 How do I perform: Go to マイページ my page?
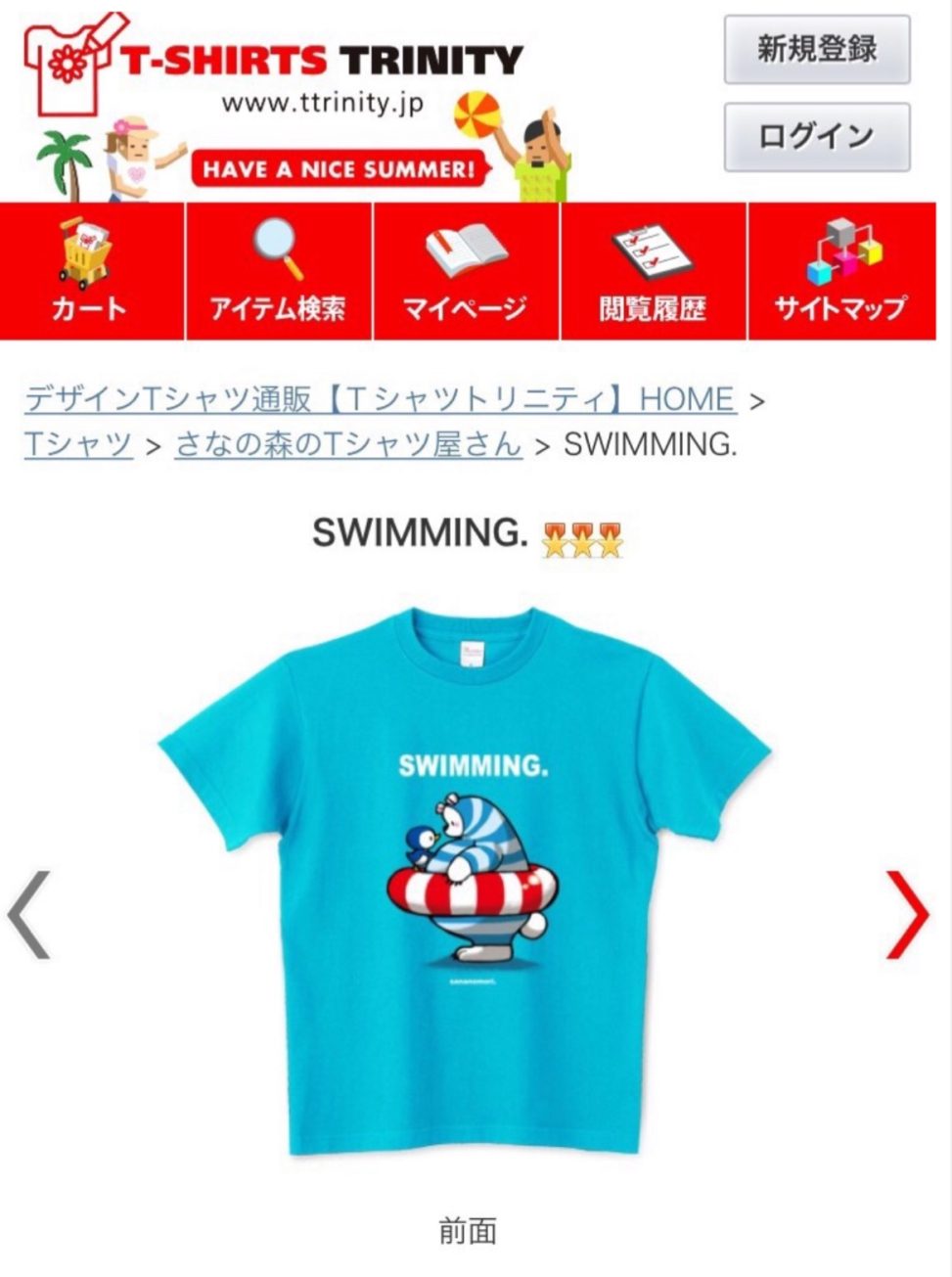click(x=466, y=271)
